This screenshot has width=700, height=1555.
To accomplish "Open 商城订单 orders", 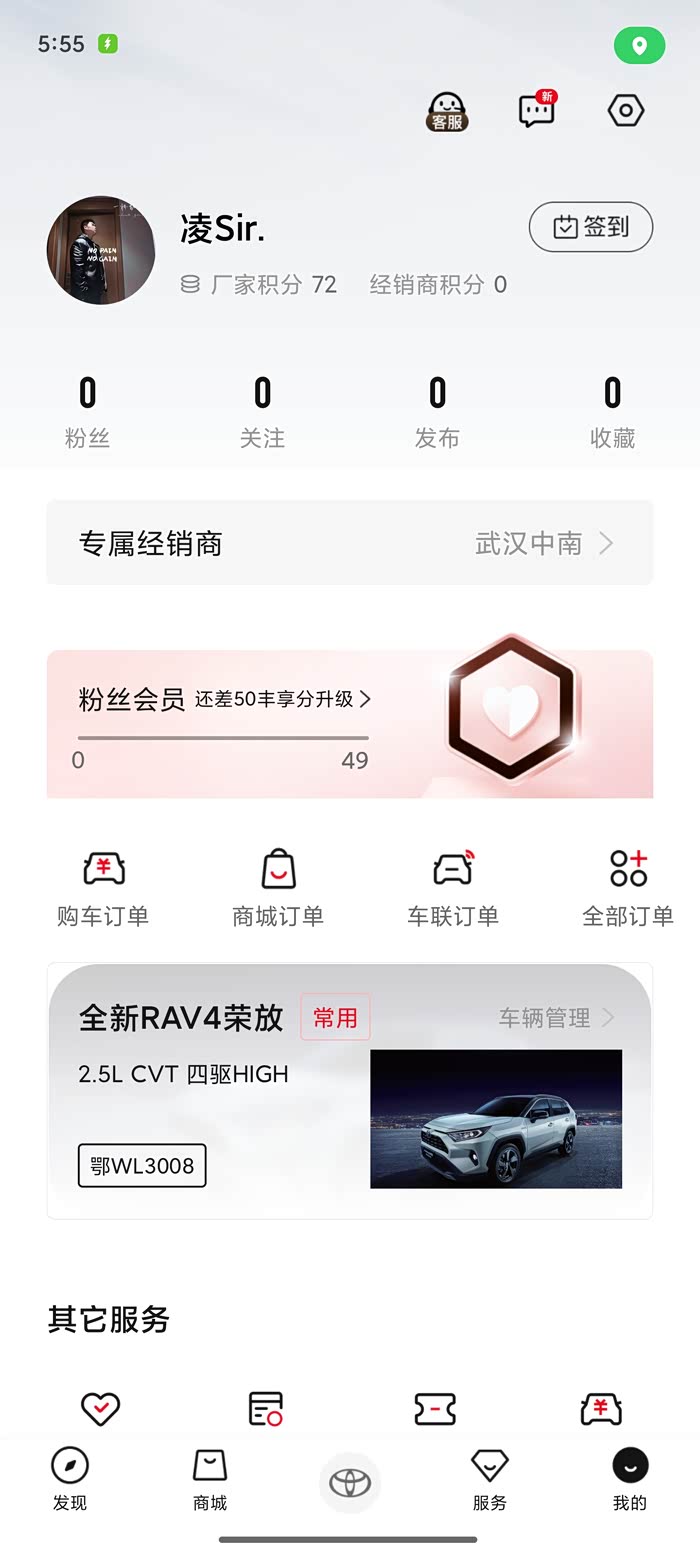I will [x=278, y=888].
